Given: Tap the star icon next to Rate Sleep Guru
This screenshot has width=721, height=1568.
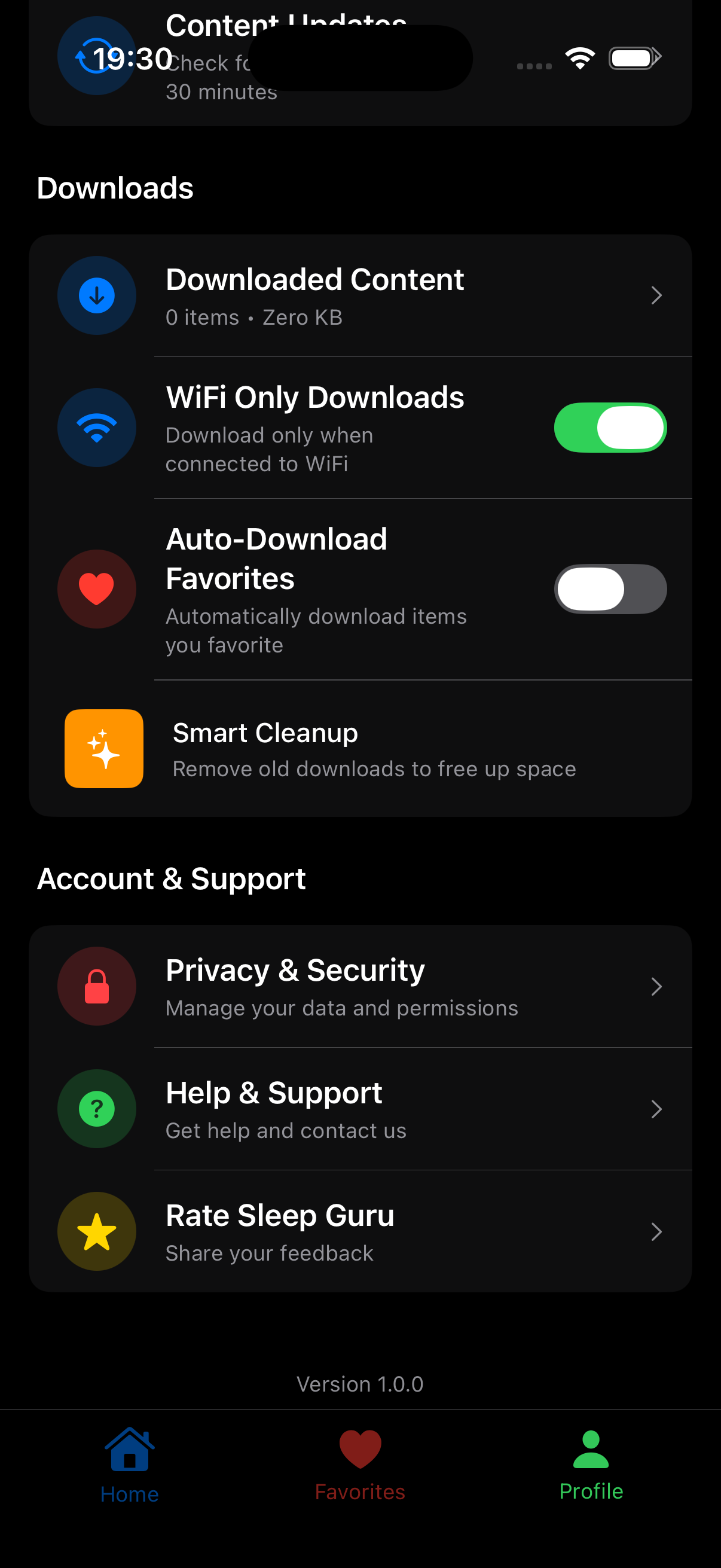Looking at the screenshot, I should point(96,1231).
